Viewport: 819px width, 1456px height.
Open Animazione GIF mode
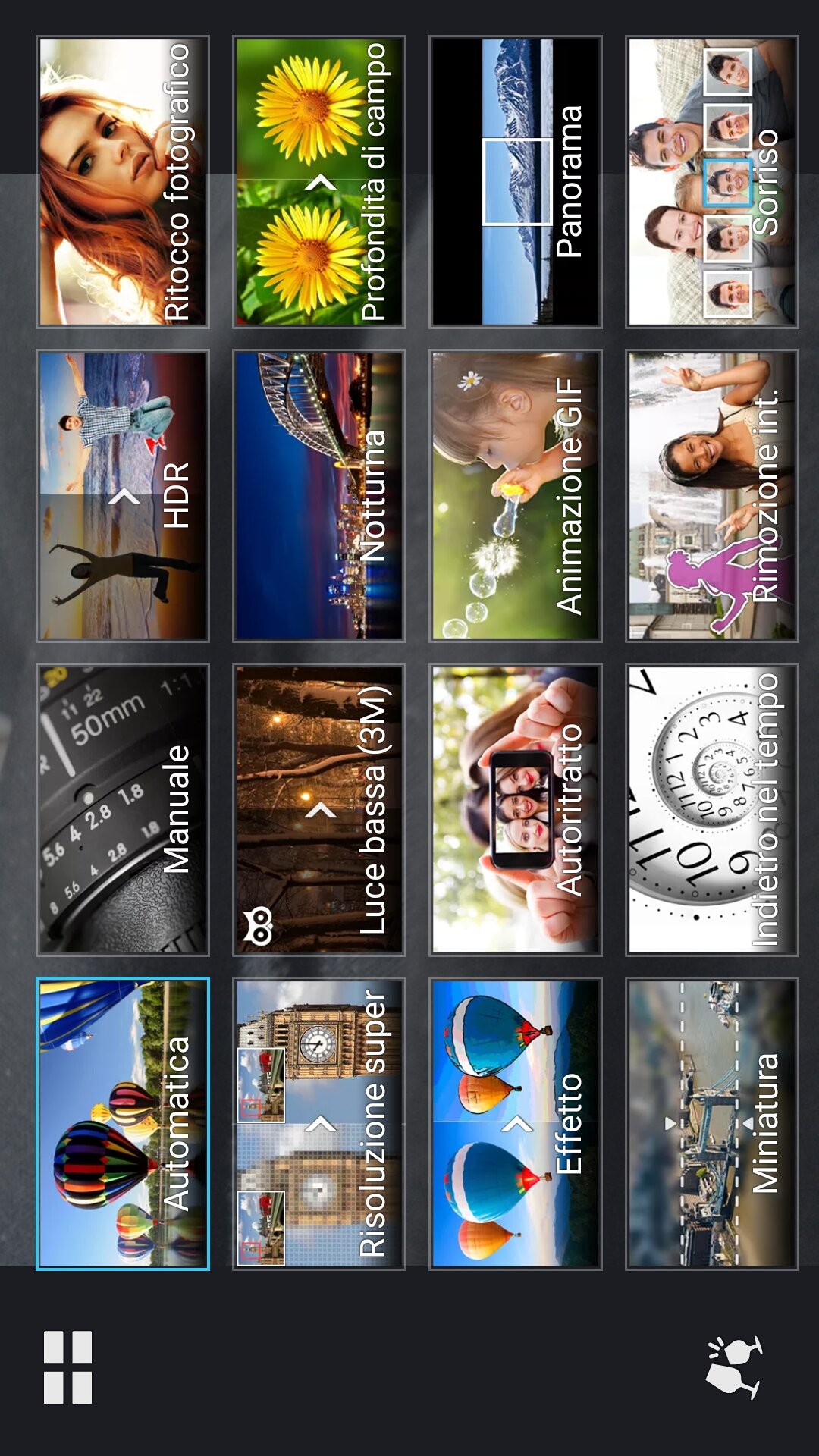[516, 496]
